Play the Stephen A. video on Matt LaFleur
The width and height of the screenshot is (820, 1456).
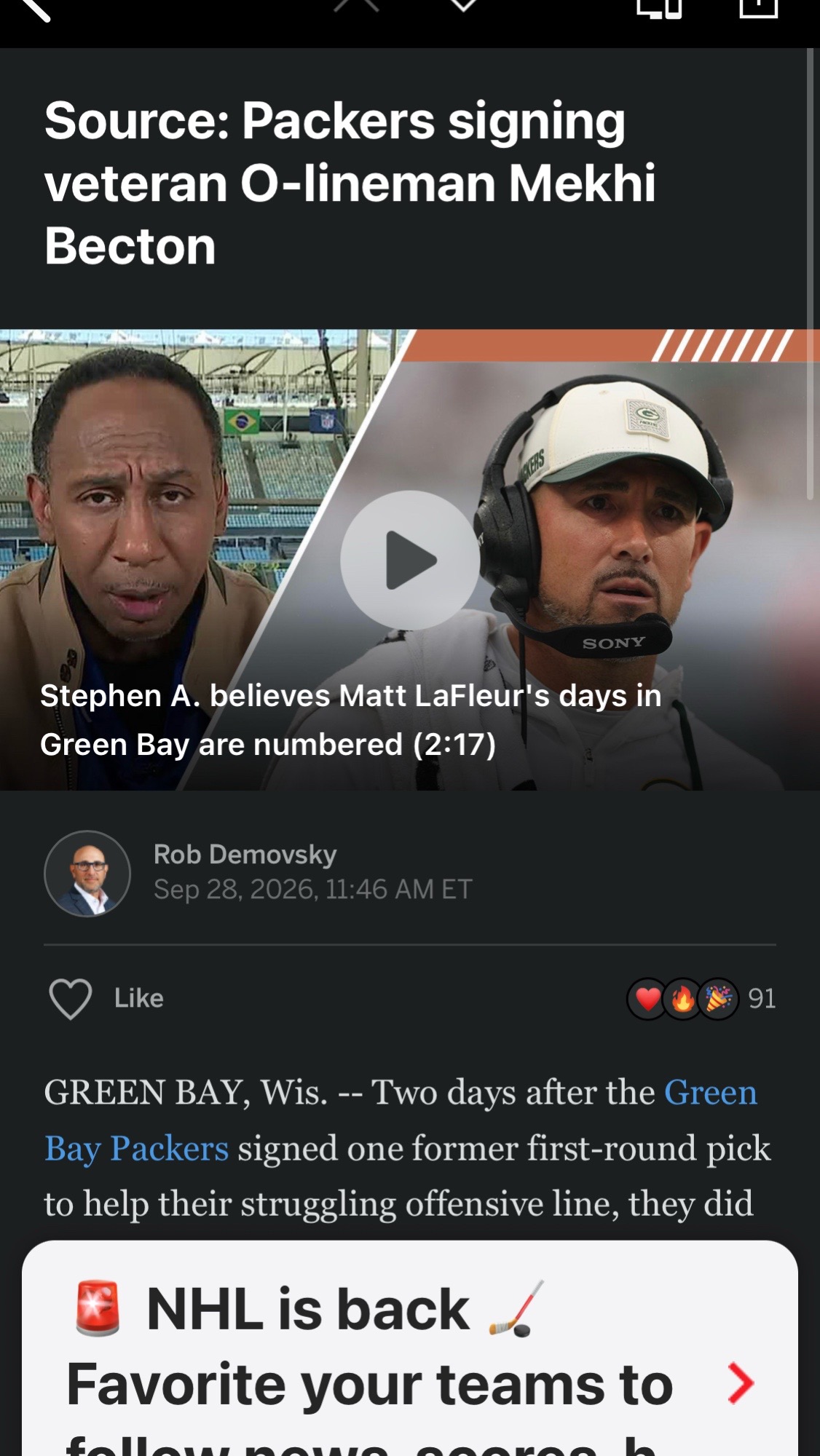(x=410, y=560)
